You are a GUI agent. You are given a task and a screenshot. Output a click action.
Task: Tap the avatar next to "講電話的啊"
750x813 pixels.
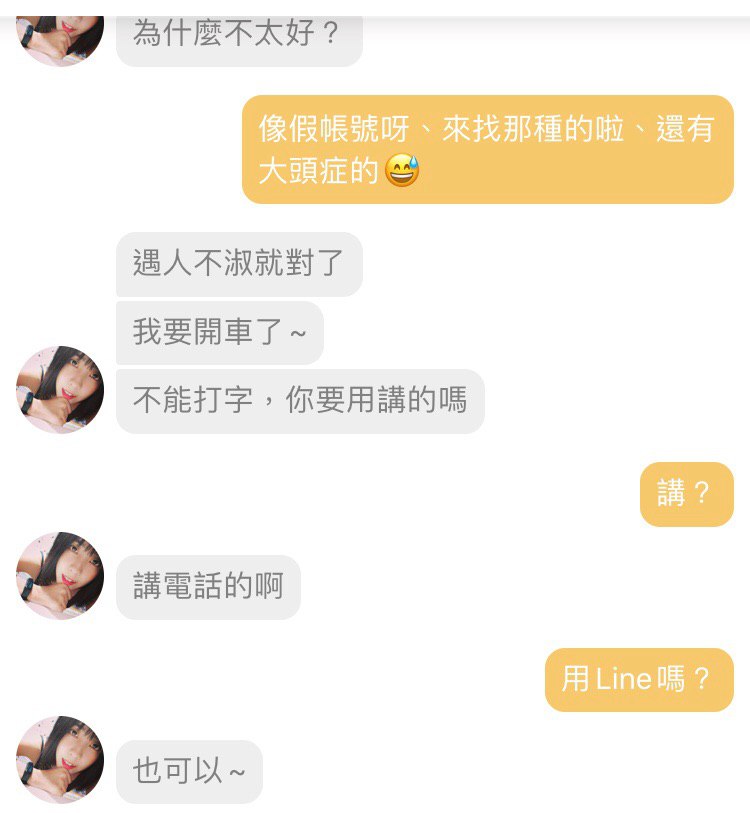pyautogui.click(x=60, y=576)
